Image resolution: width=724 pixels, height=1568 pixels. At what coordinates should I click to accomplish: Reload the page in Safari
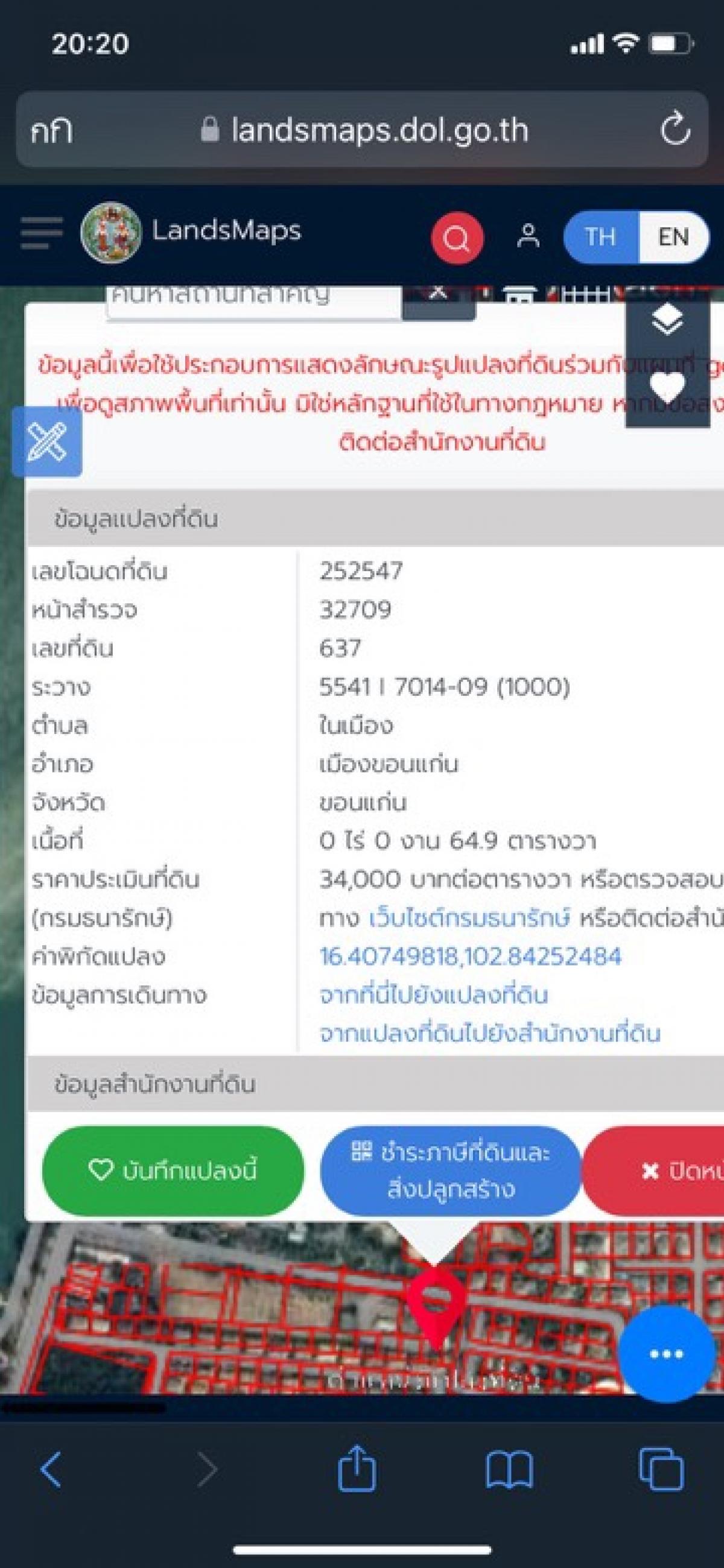675,130
